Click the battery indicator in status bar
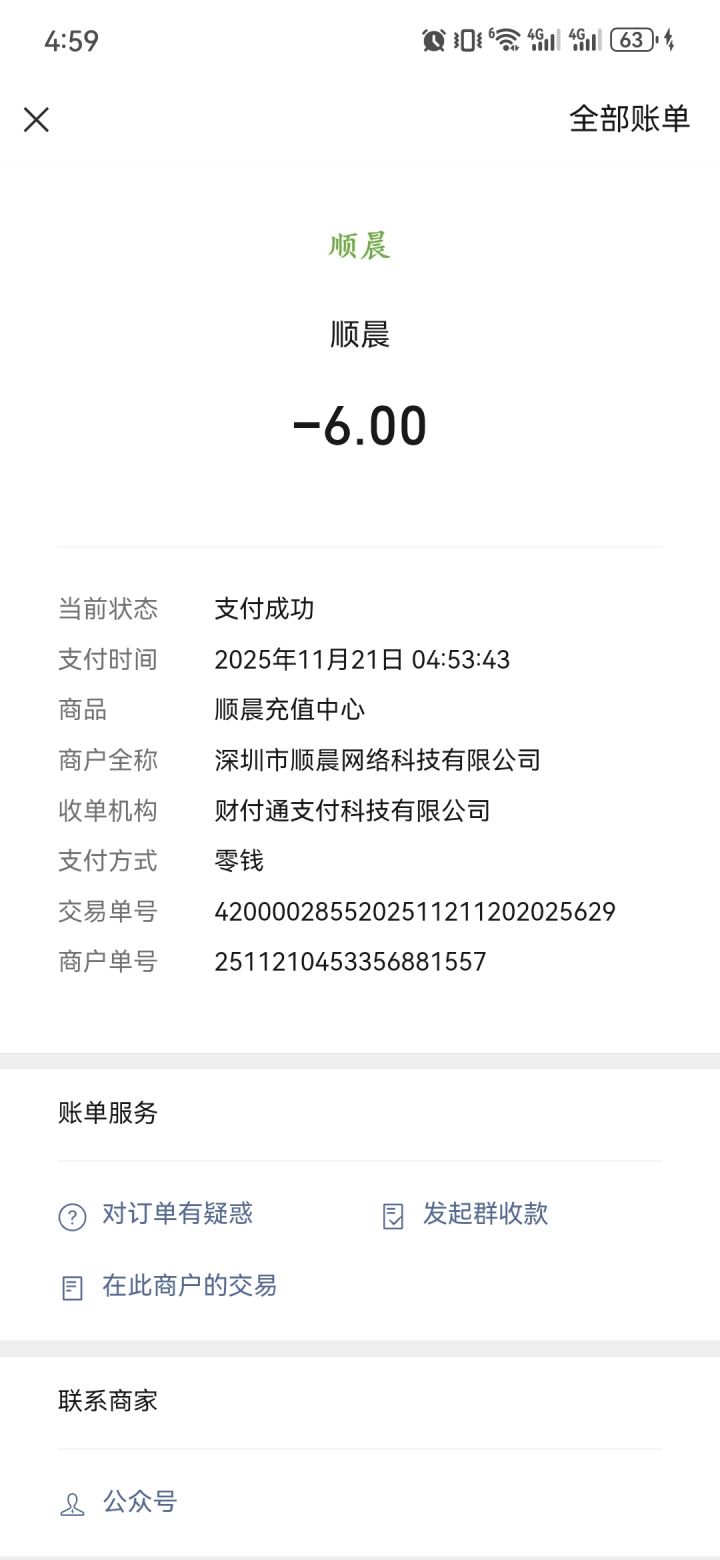720x1560 pixels. 633,39
